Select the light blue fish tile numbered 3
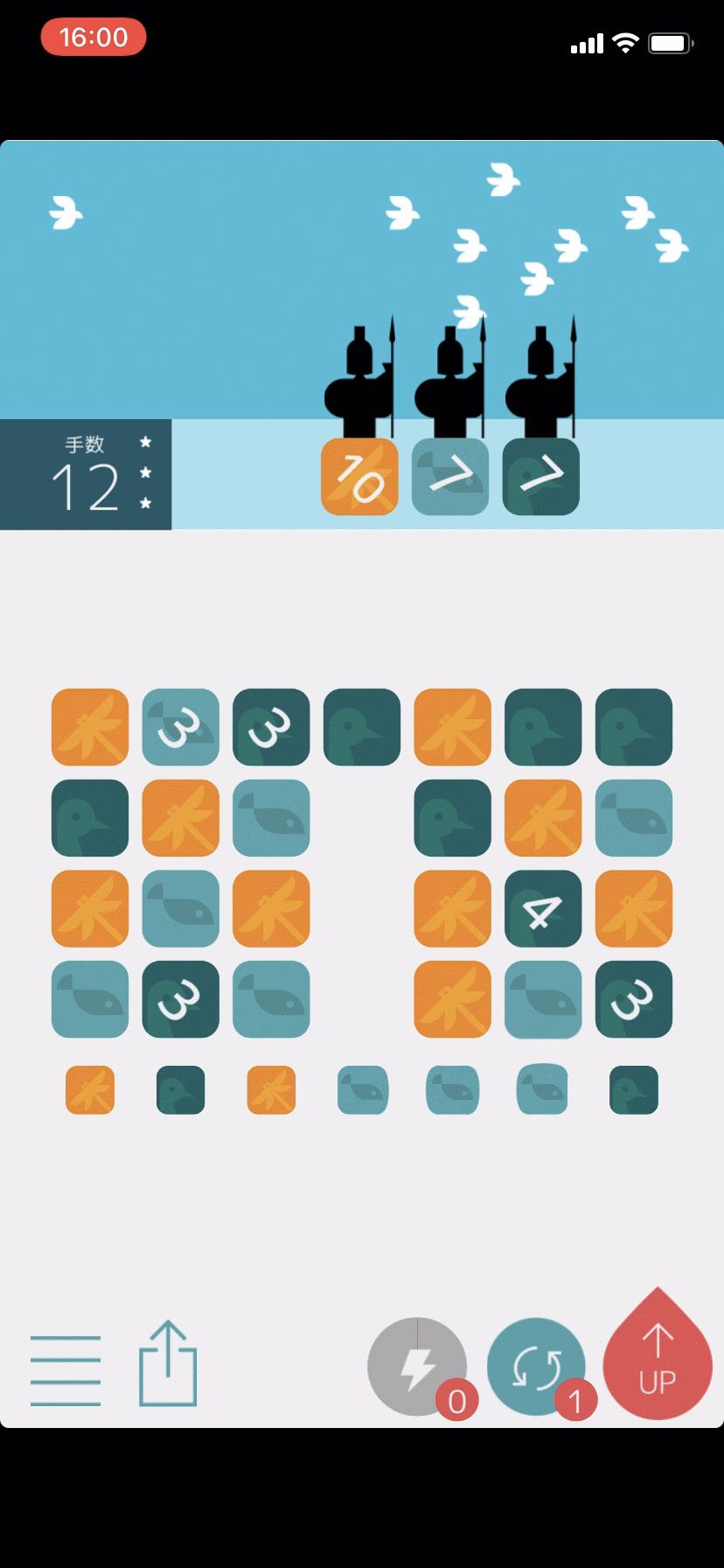The height and width of the screenshot is (1568, 724). pyautogui.click(x=181, y=727)
